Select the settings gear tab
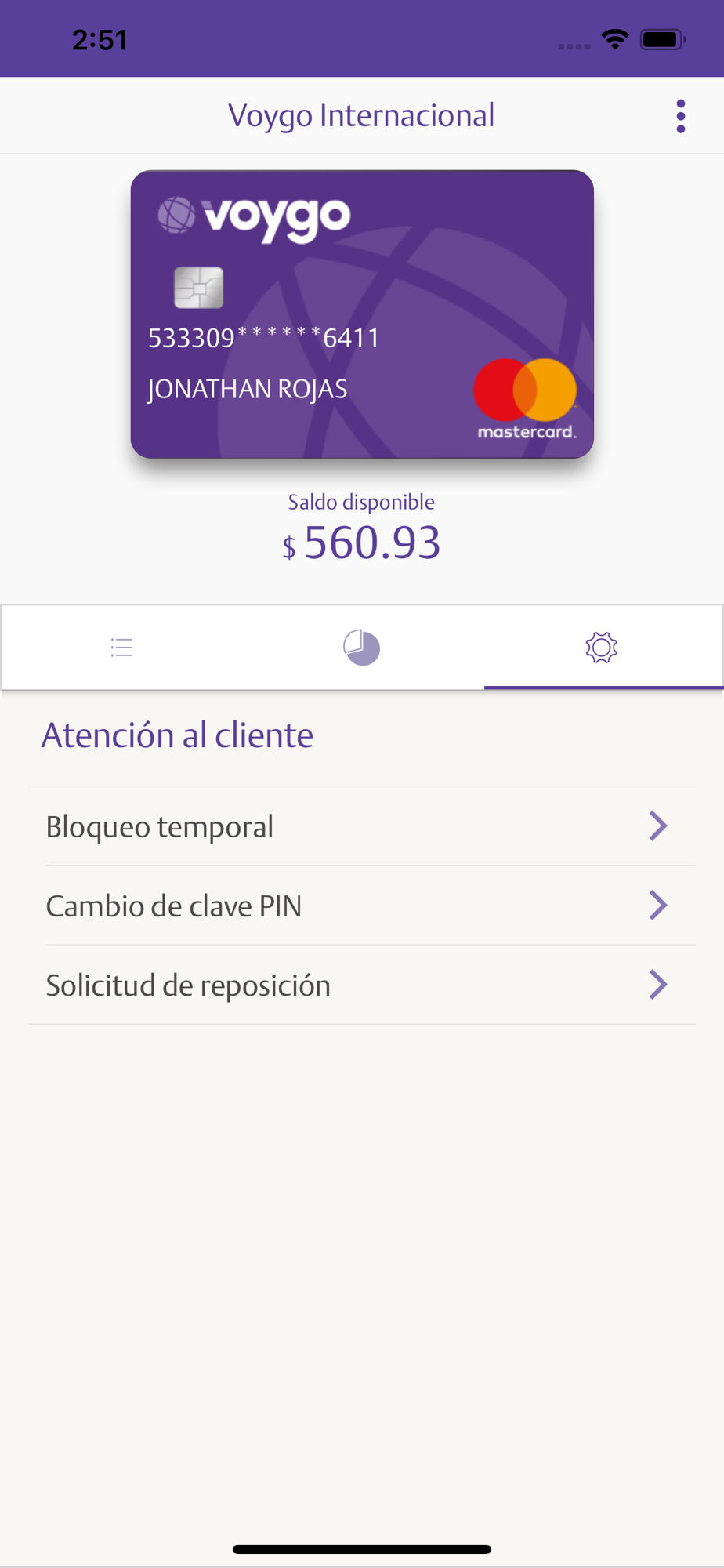The image size is (724, 1568). click(602, 648)
